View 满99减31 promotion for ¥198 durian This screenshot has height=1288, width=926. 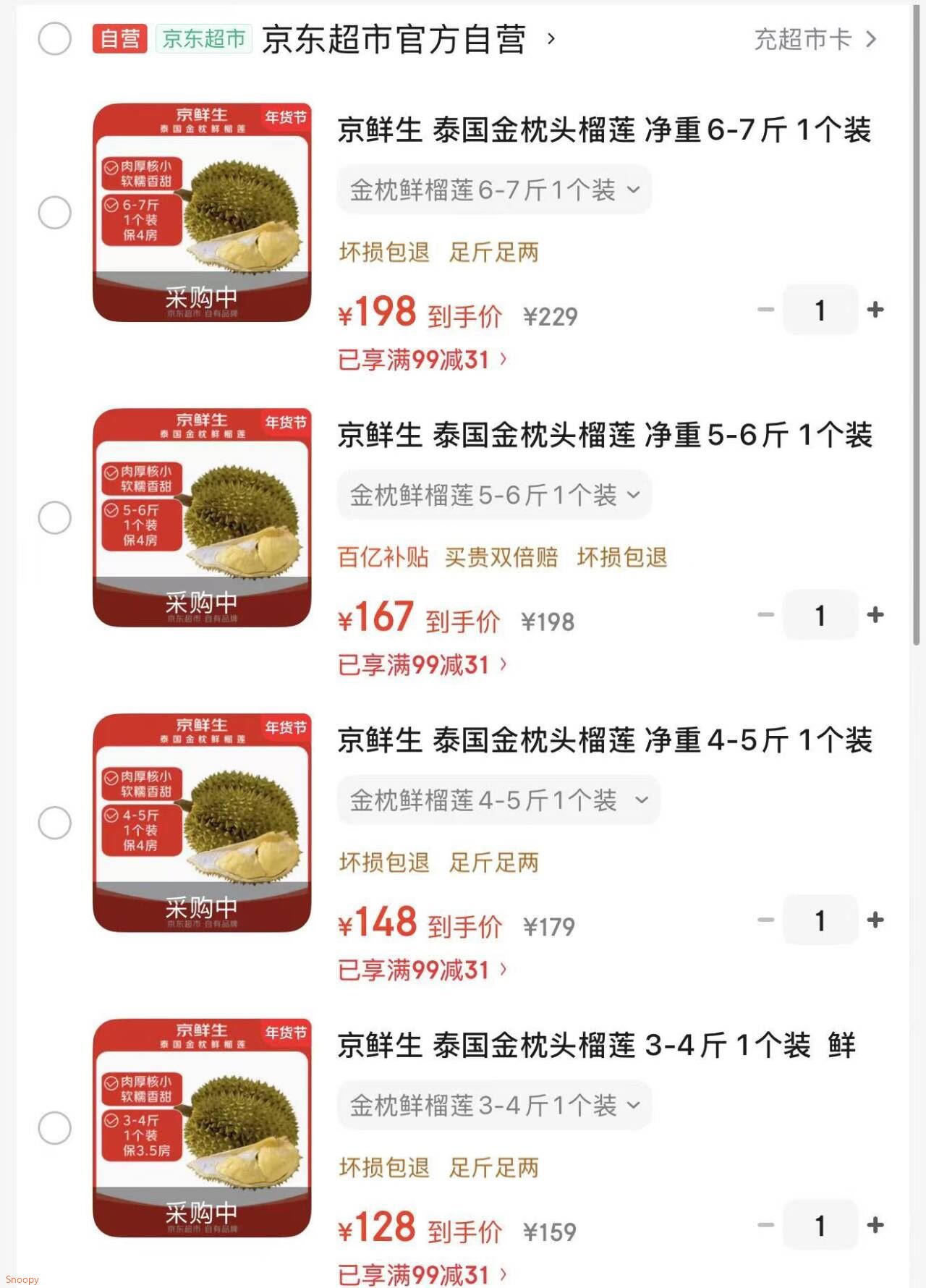pyautogui.click(x=422, y=360)
